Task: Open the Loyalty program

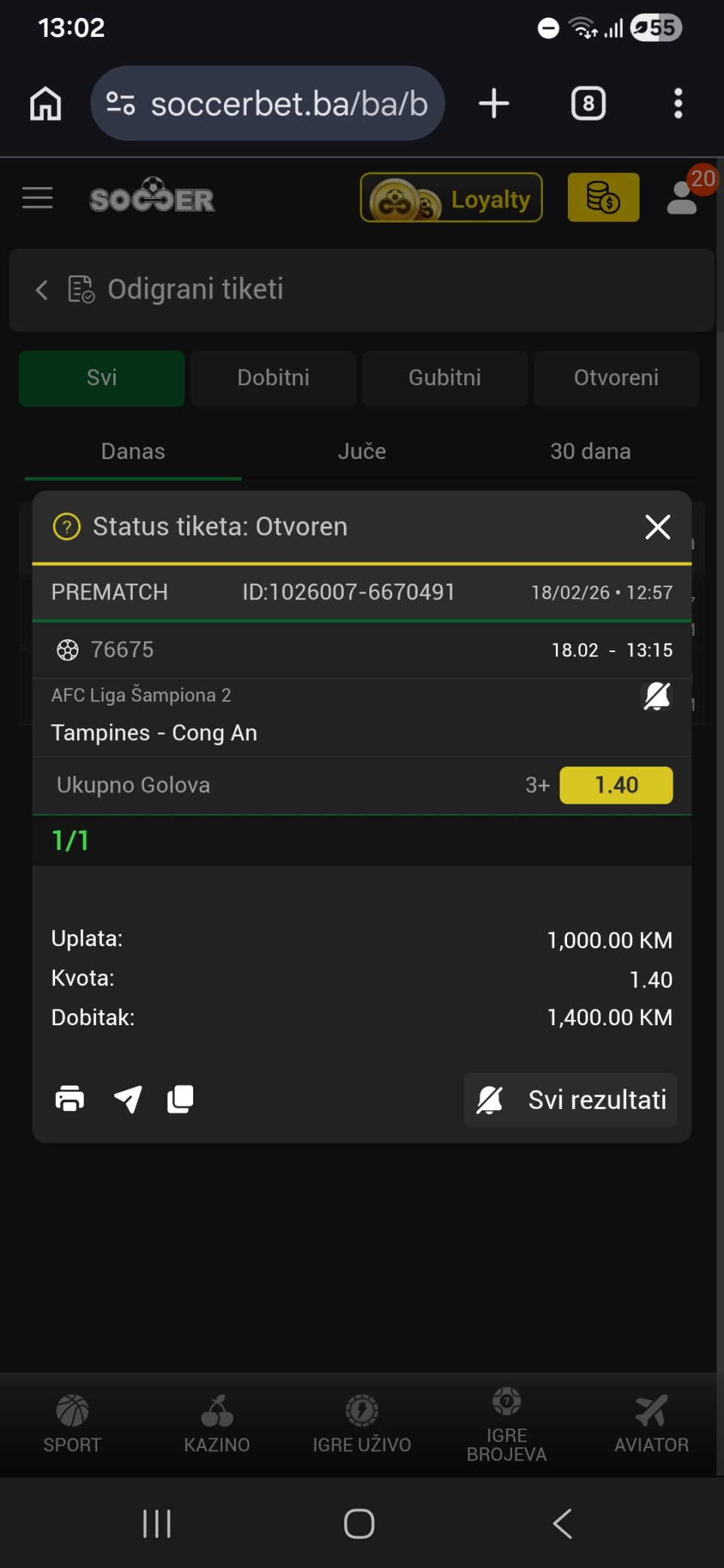Action: [x=451, y=198]
